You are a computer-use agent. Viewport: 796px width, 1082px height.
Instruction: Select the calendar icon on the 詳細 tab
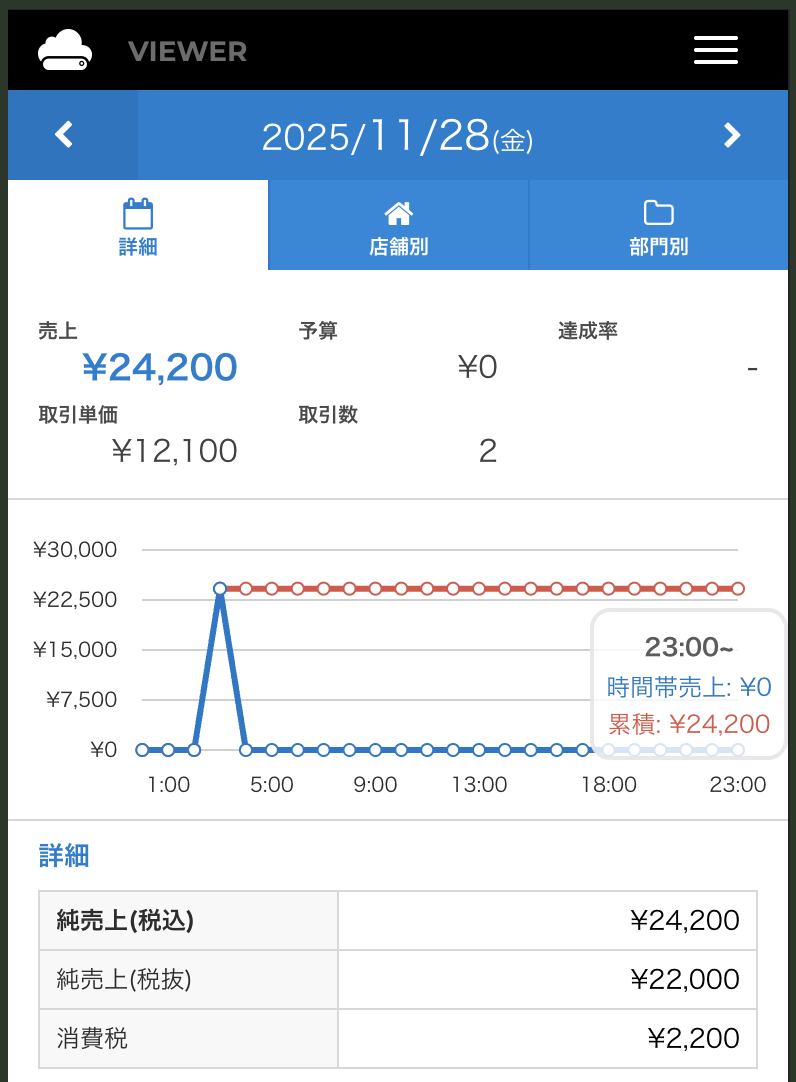click(x=137, y=212)
